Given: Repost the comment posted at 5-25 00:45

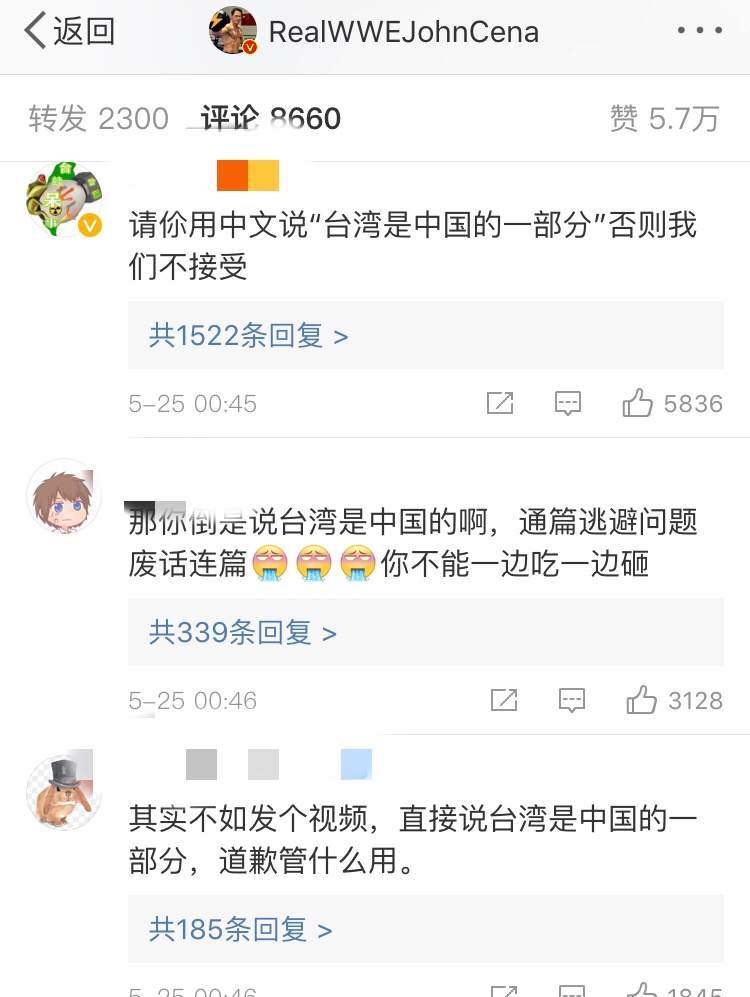Looking at the screenshot, I should 499,403.
